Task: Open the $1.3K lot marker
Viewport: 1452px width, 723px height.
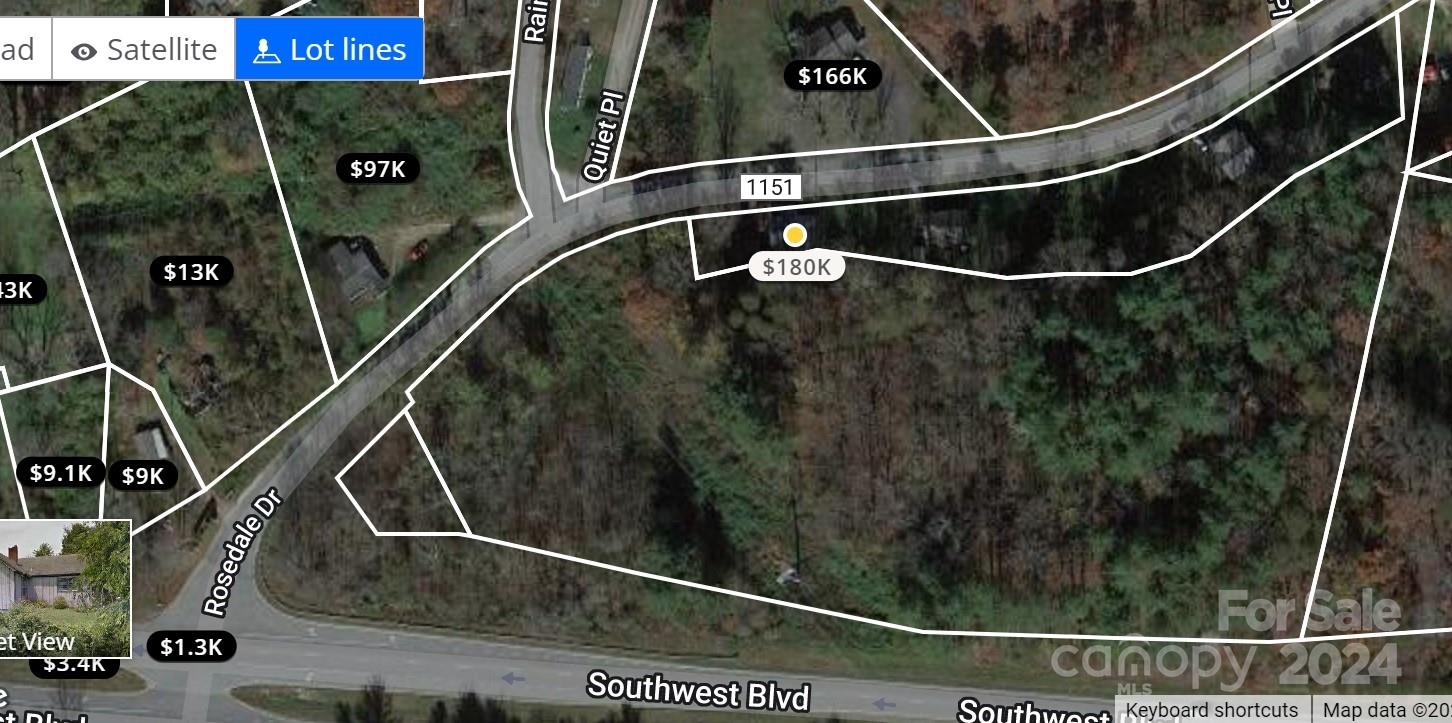Action: click(191, 647)
